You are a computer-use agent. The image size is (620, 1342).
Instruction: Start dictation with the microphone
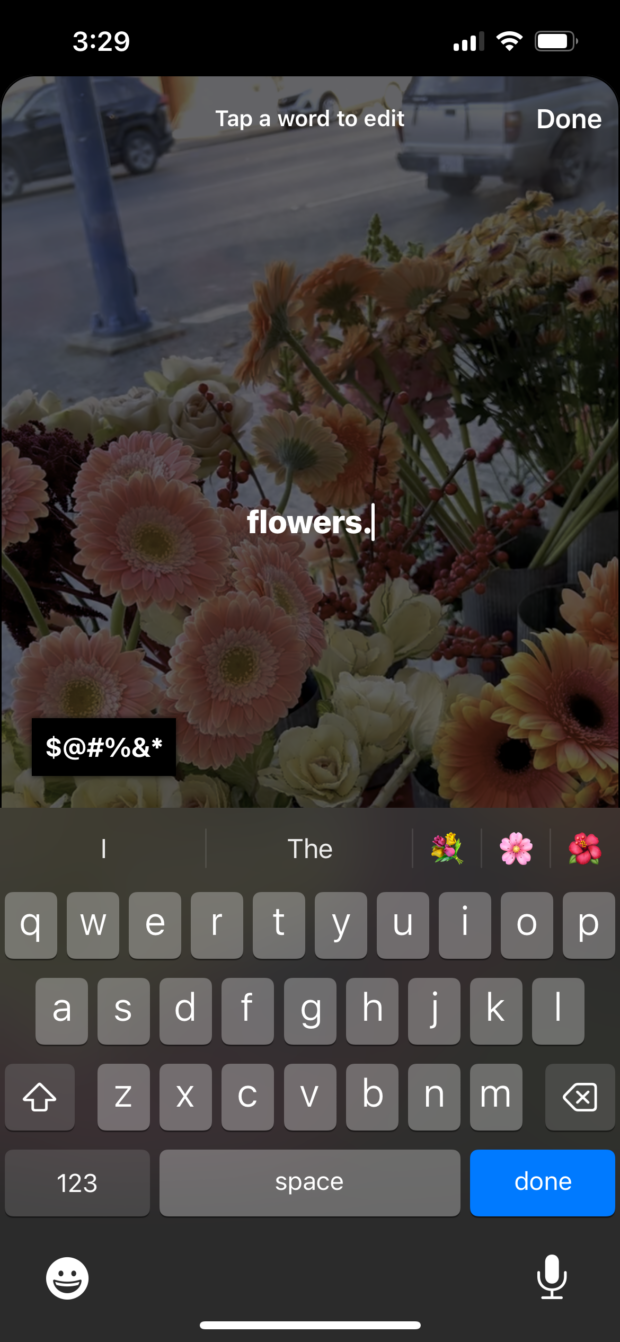click(551, 1278)
